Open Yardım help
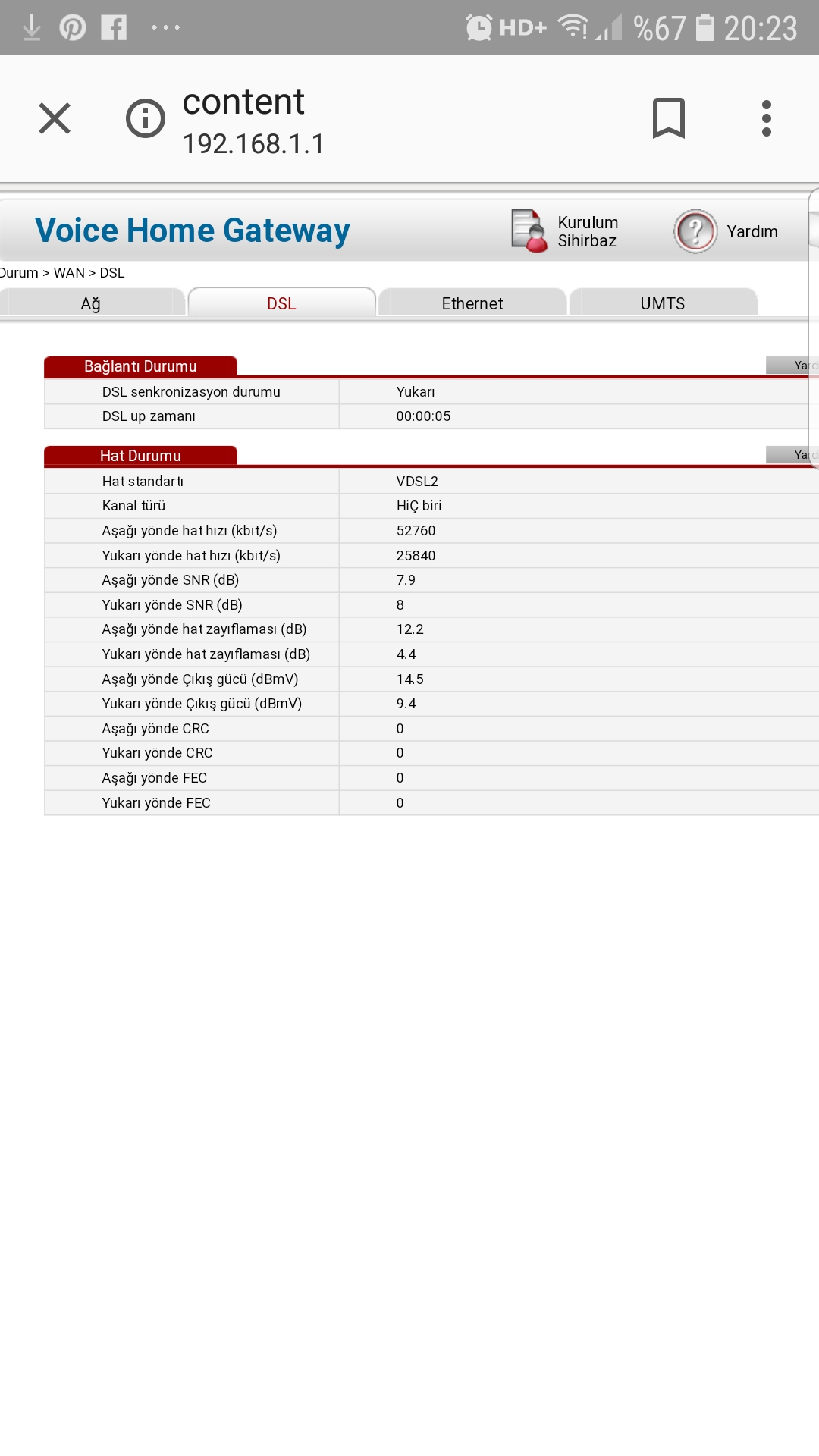Image resolution: width=819 pixels, height=1456 pixels. (x=726, y=231)
